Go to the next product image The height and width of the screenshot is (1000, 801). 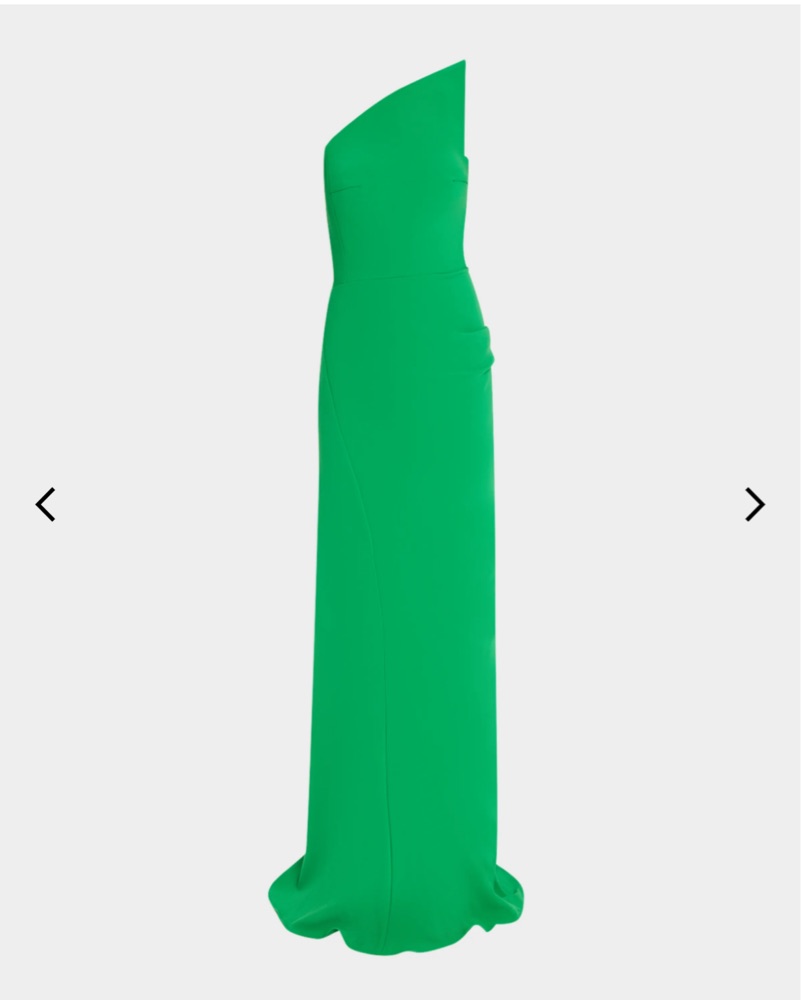[x=754, y=504]
